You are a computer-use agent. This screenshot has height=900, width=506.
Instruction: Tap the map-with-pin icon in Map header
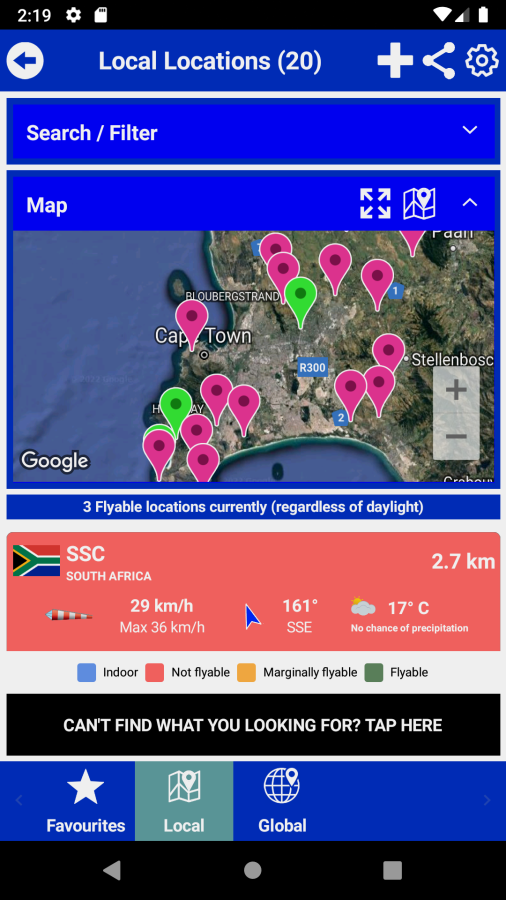click(419, 204)
